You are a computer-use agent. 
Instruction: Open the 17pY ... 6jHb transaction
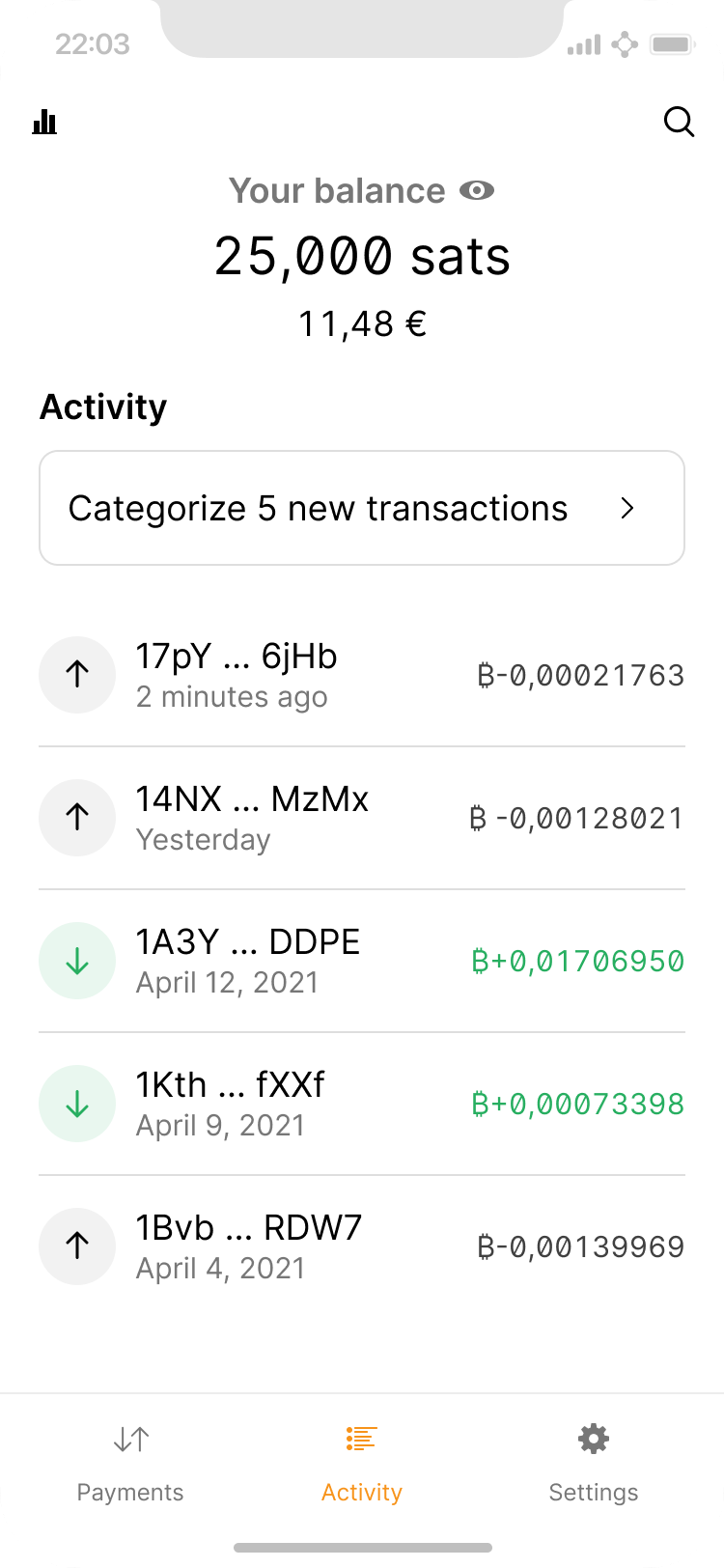point(362,675)
